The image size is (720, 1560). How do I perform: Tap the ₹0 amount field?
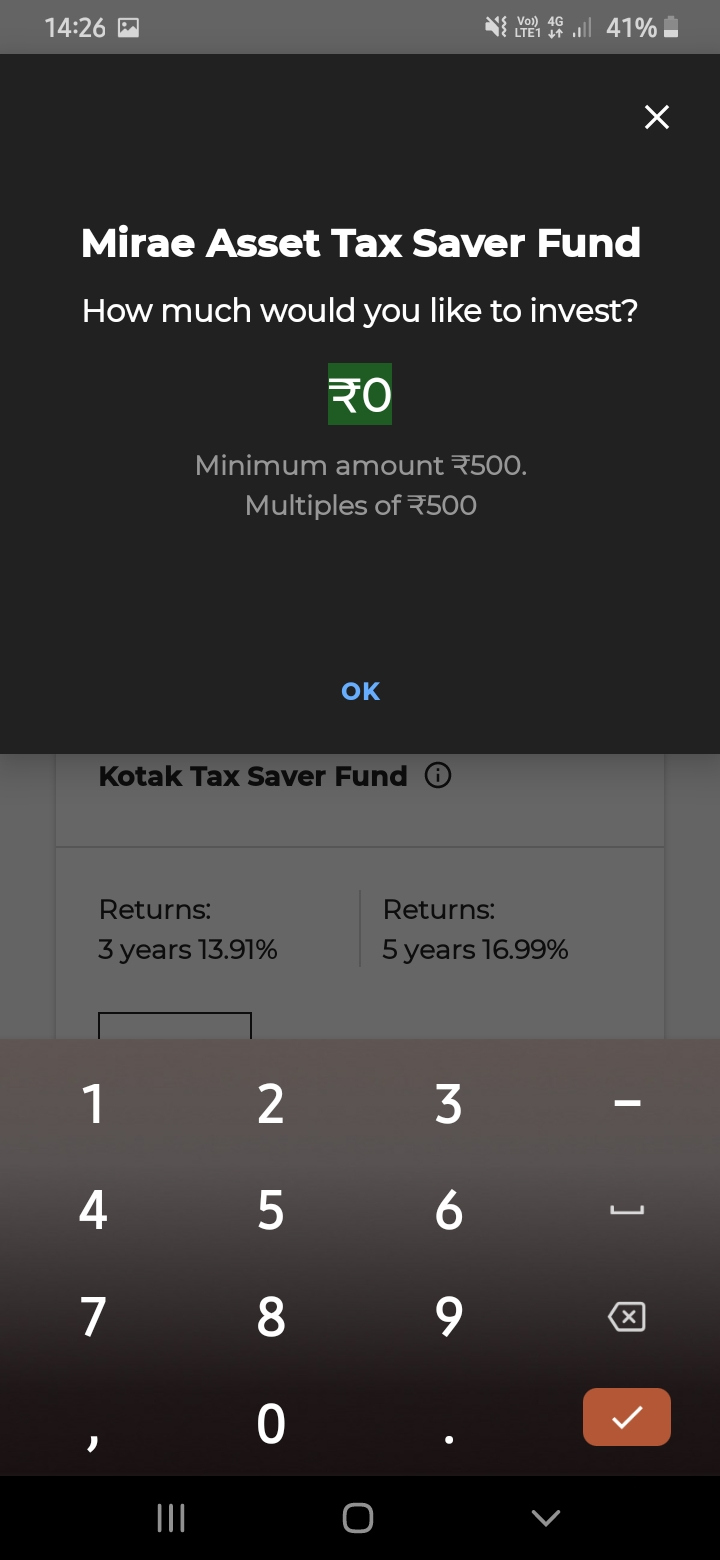(360, 395)
